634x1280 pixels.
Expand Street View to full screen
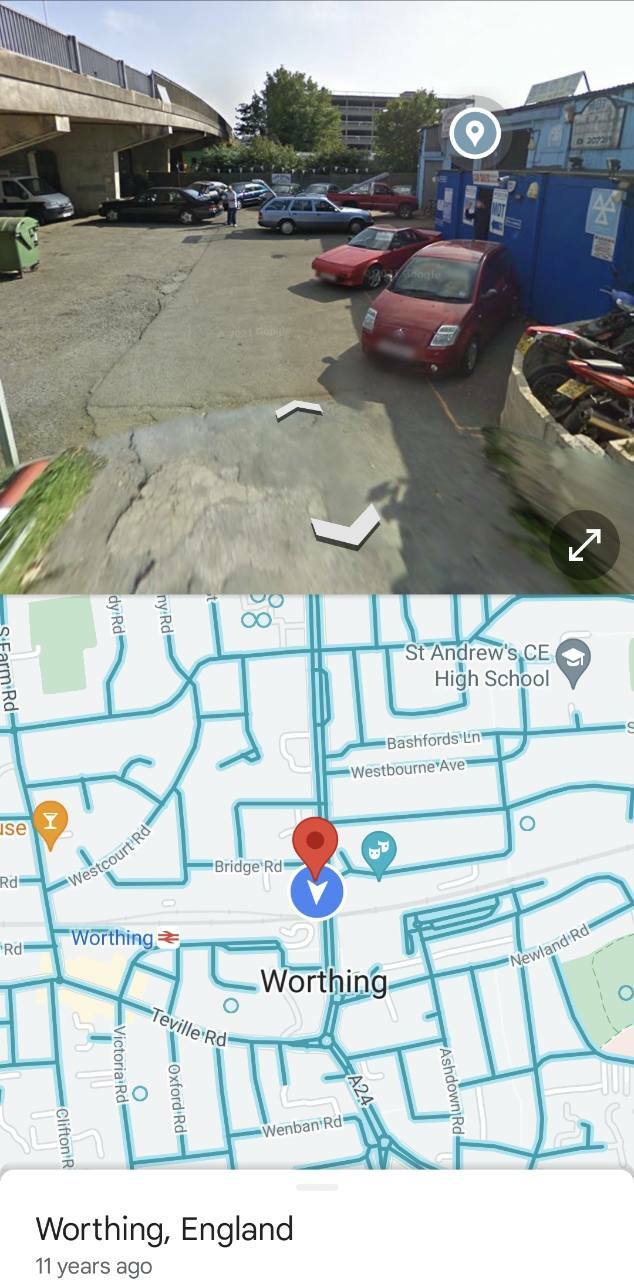(x=584, y=545)
